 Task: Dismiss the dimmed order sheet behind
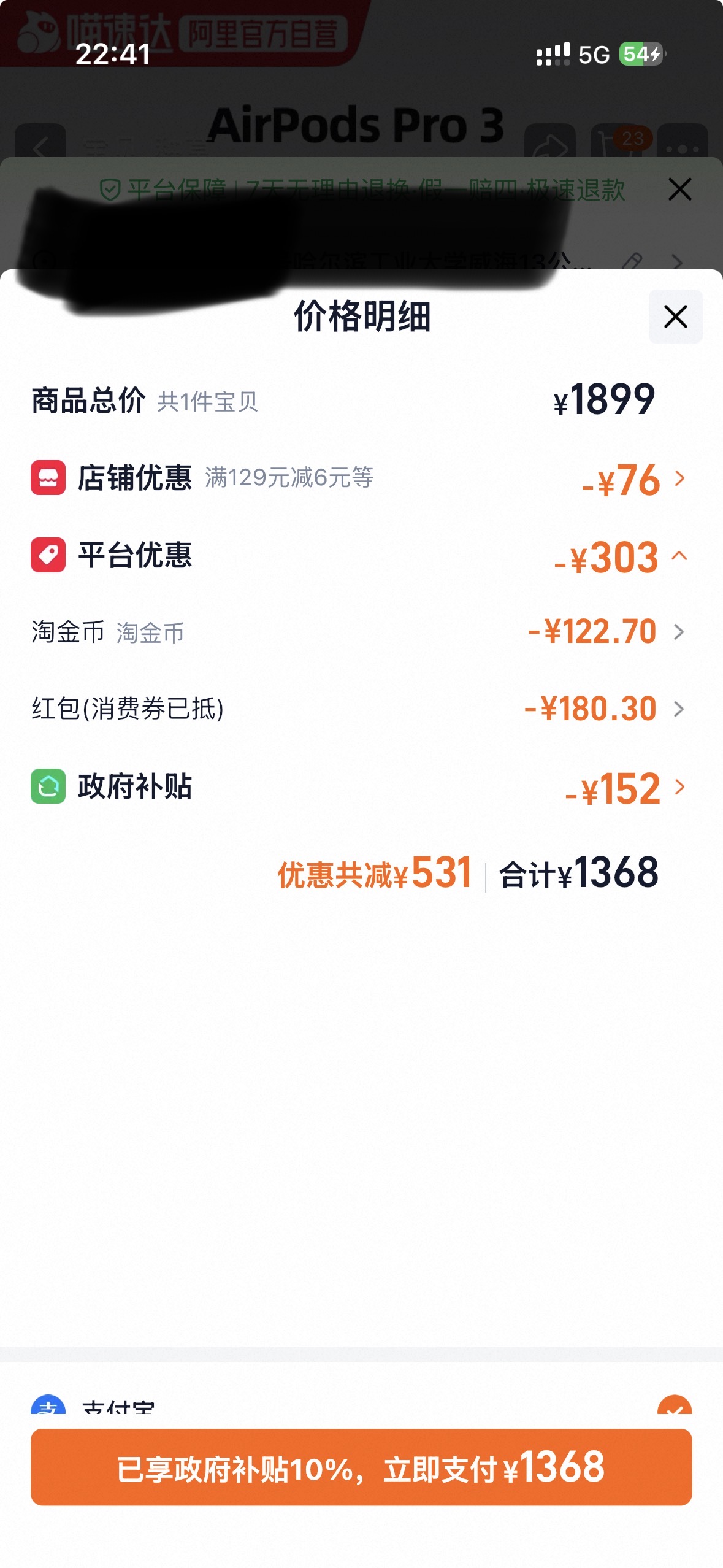pyautogui.click(x=680, y=189)
